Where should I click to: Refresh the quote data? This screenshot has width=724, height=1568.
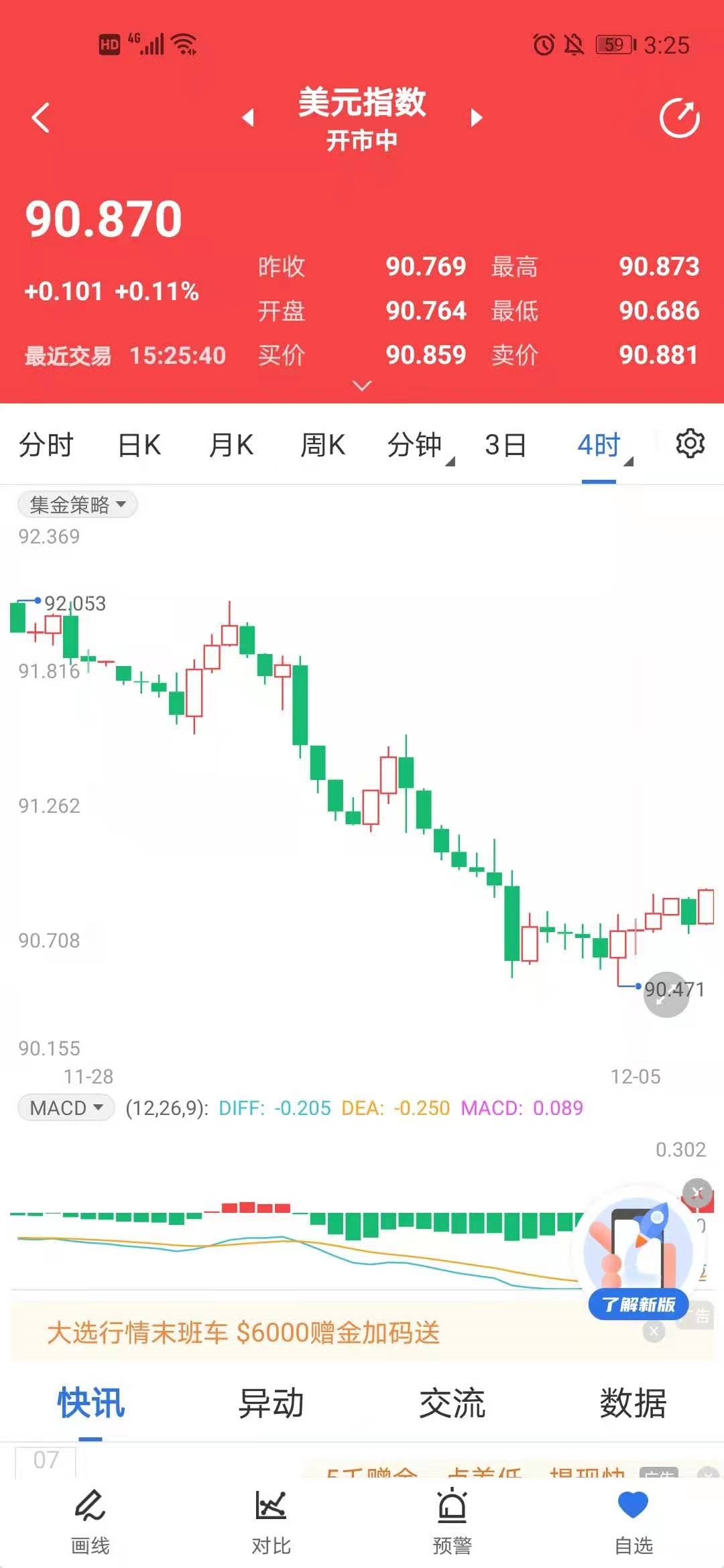679,118
